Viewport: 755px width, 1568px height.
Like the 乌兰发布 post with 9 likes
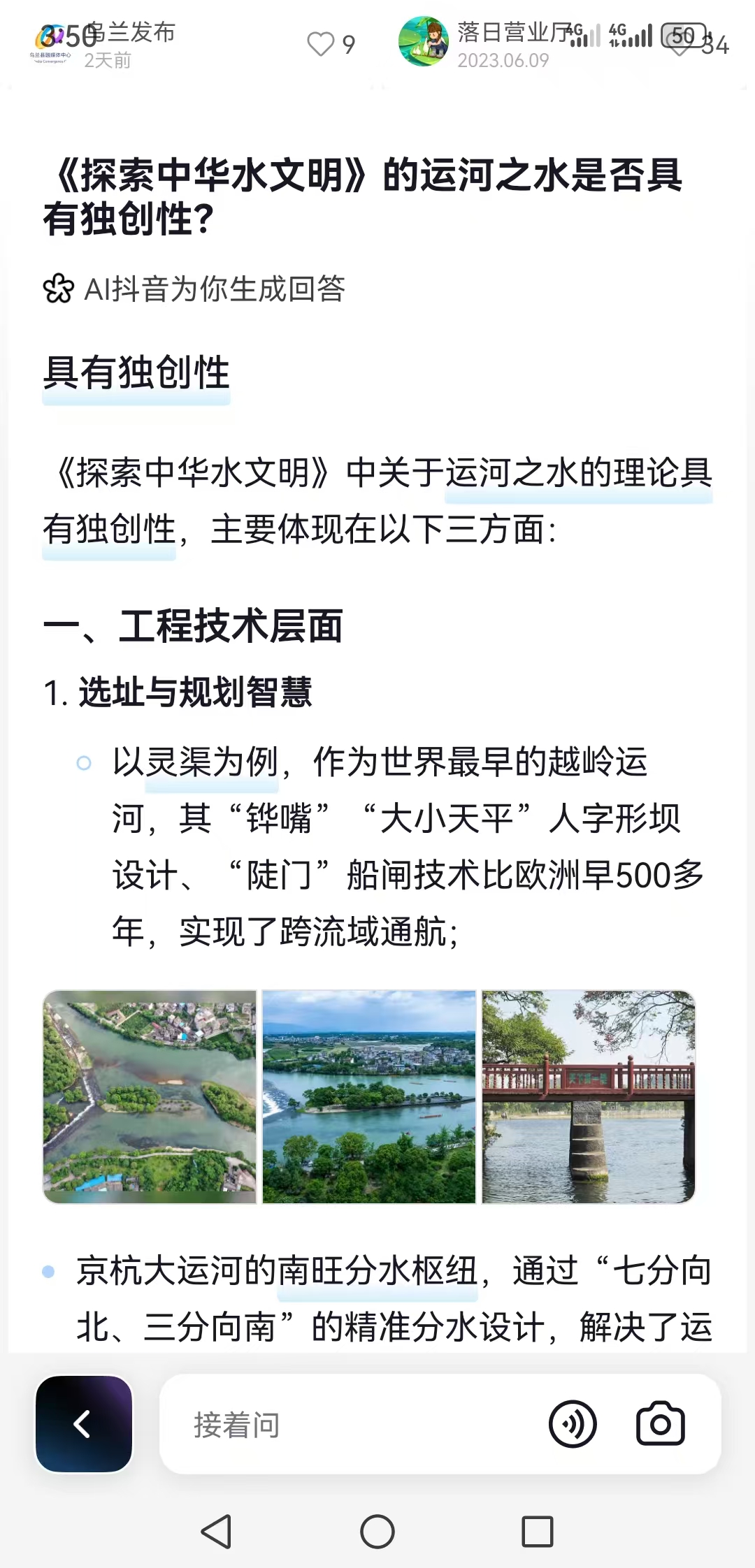[321, 44]
